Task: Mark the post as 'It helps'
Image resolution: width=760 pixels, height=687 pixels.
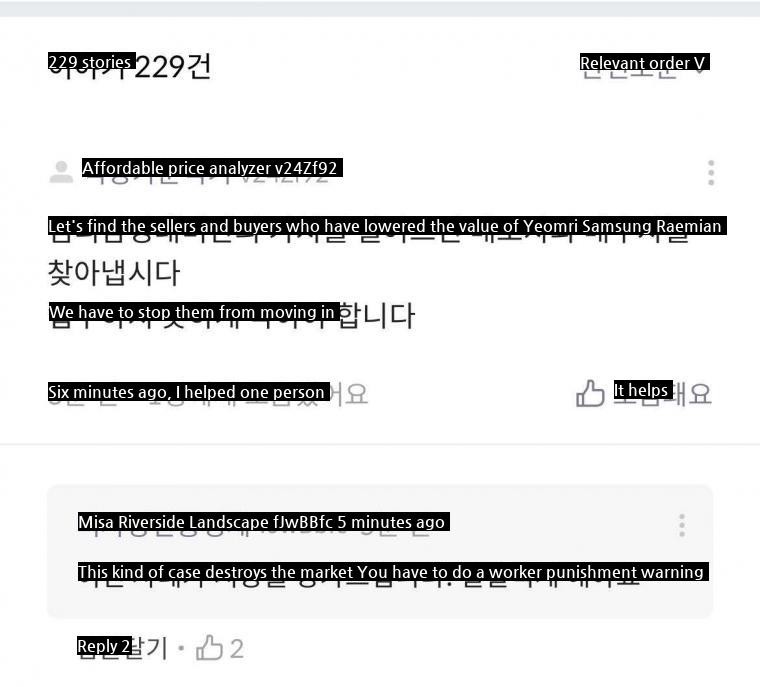Action: [x=643, y=393]
